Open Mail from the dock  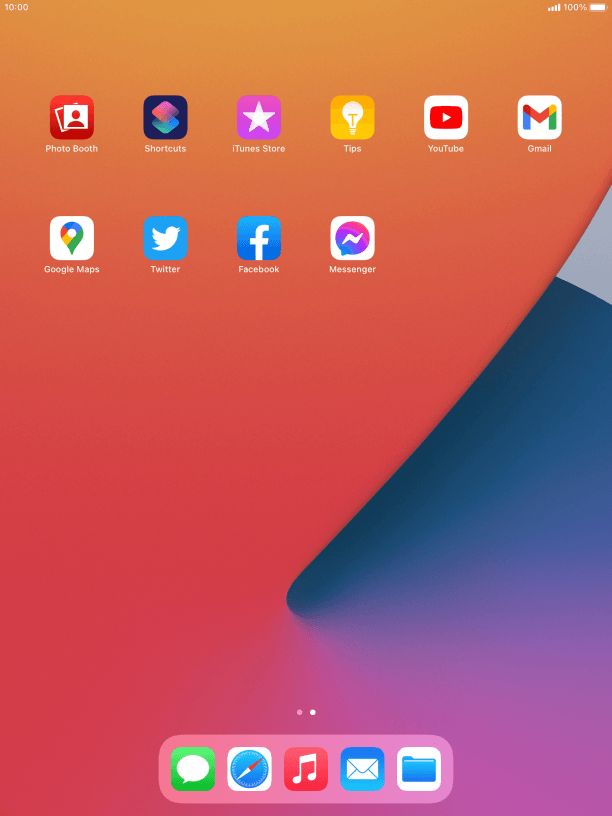362,769
